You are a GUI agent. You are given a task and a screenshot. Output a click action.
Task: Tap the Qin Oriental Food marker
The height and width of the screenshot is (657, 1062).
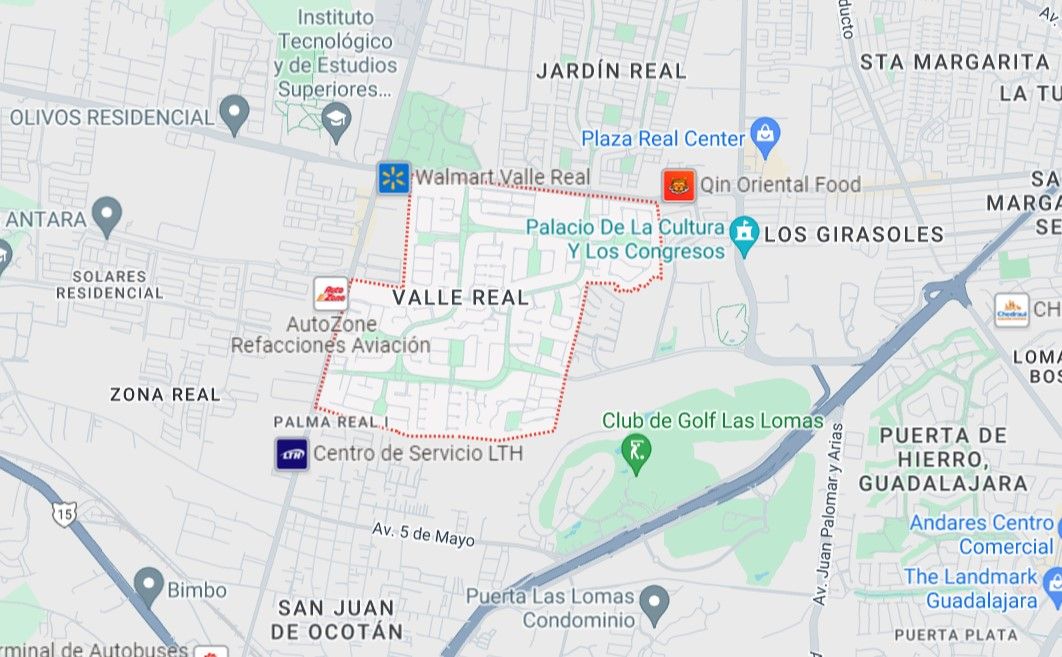679,185
